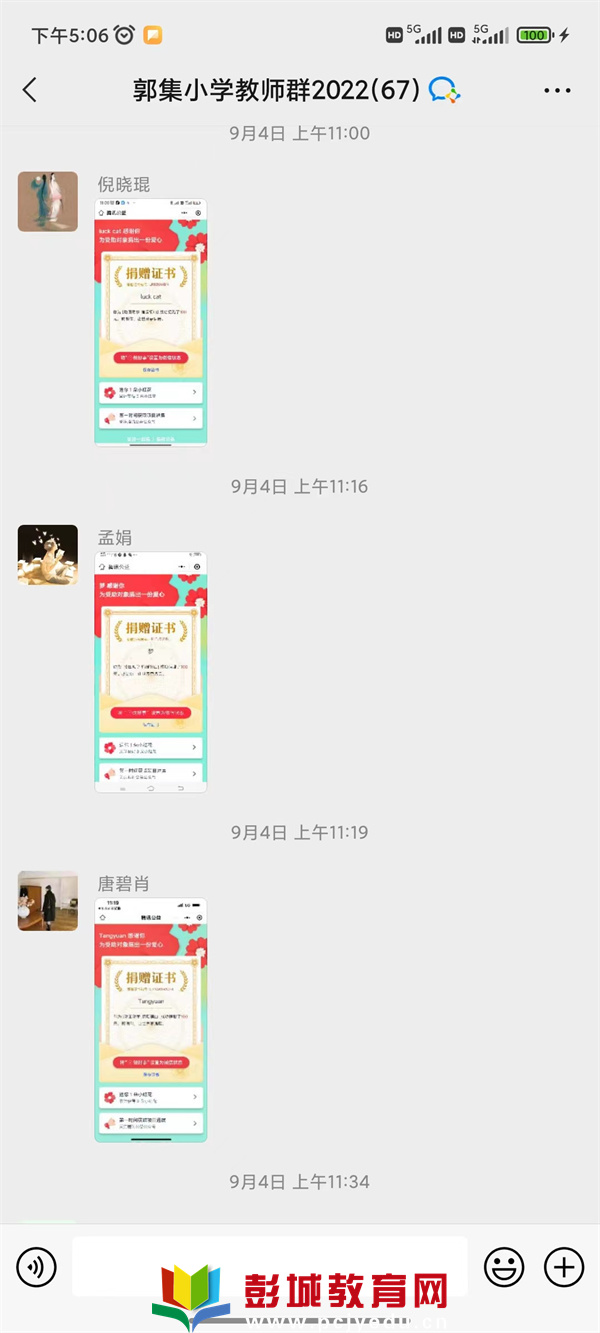Image resolution: width=600 pixels, height=1333 pixels.
Task: View 倪晓琨's profile avatar
Action: tap(48, 202)
